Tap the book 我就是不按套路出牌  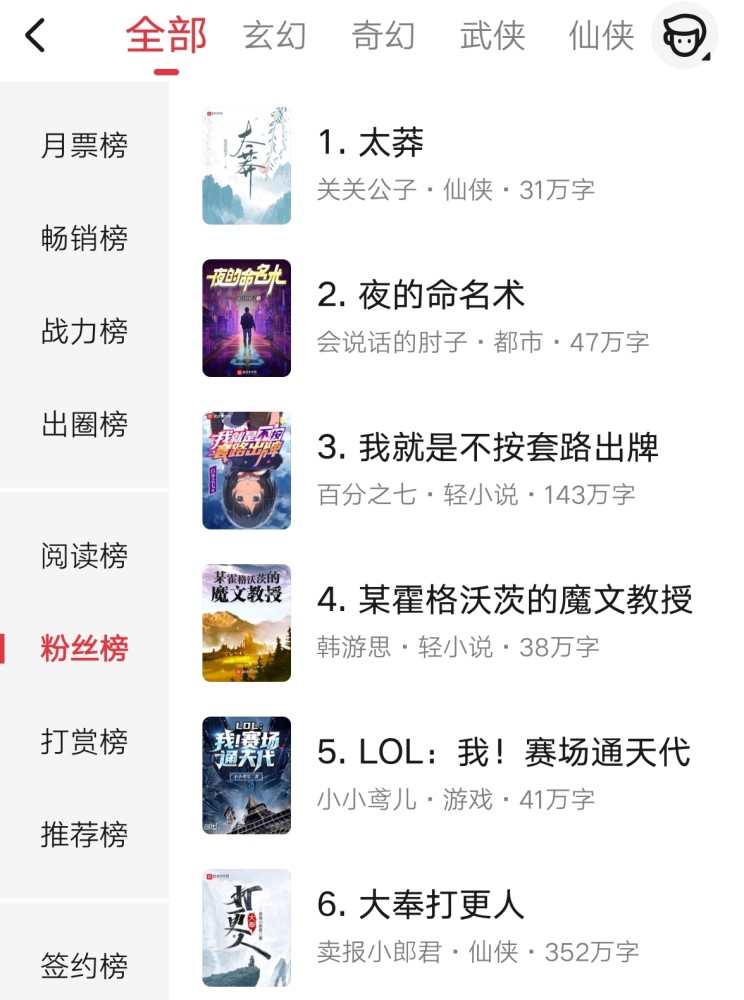coord(488,448)
